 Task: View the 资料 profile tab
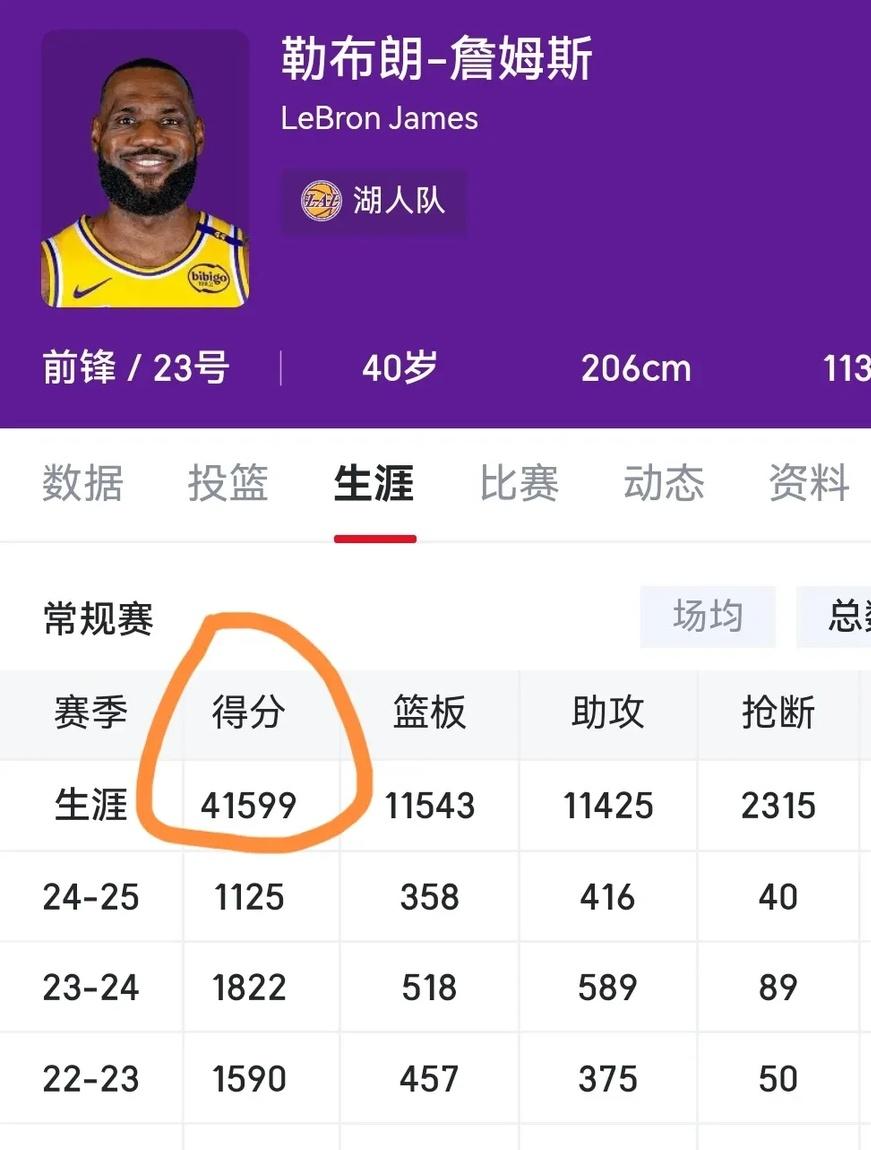tap(807, 484)
